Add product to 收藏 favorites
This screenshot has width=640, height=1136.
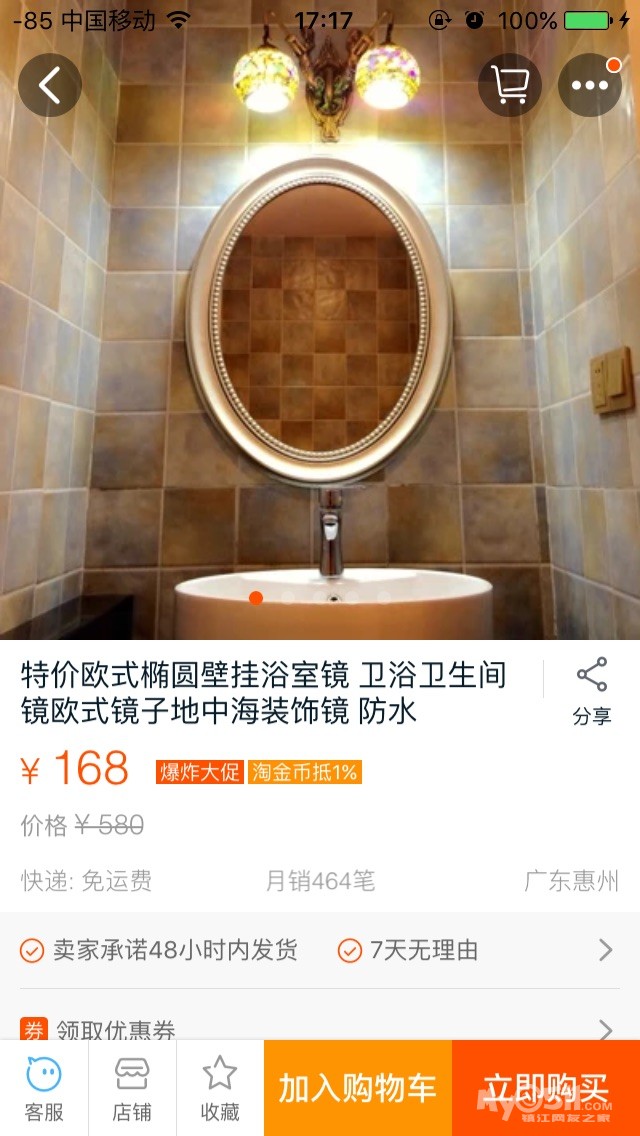tap(220, 1088)
